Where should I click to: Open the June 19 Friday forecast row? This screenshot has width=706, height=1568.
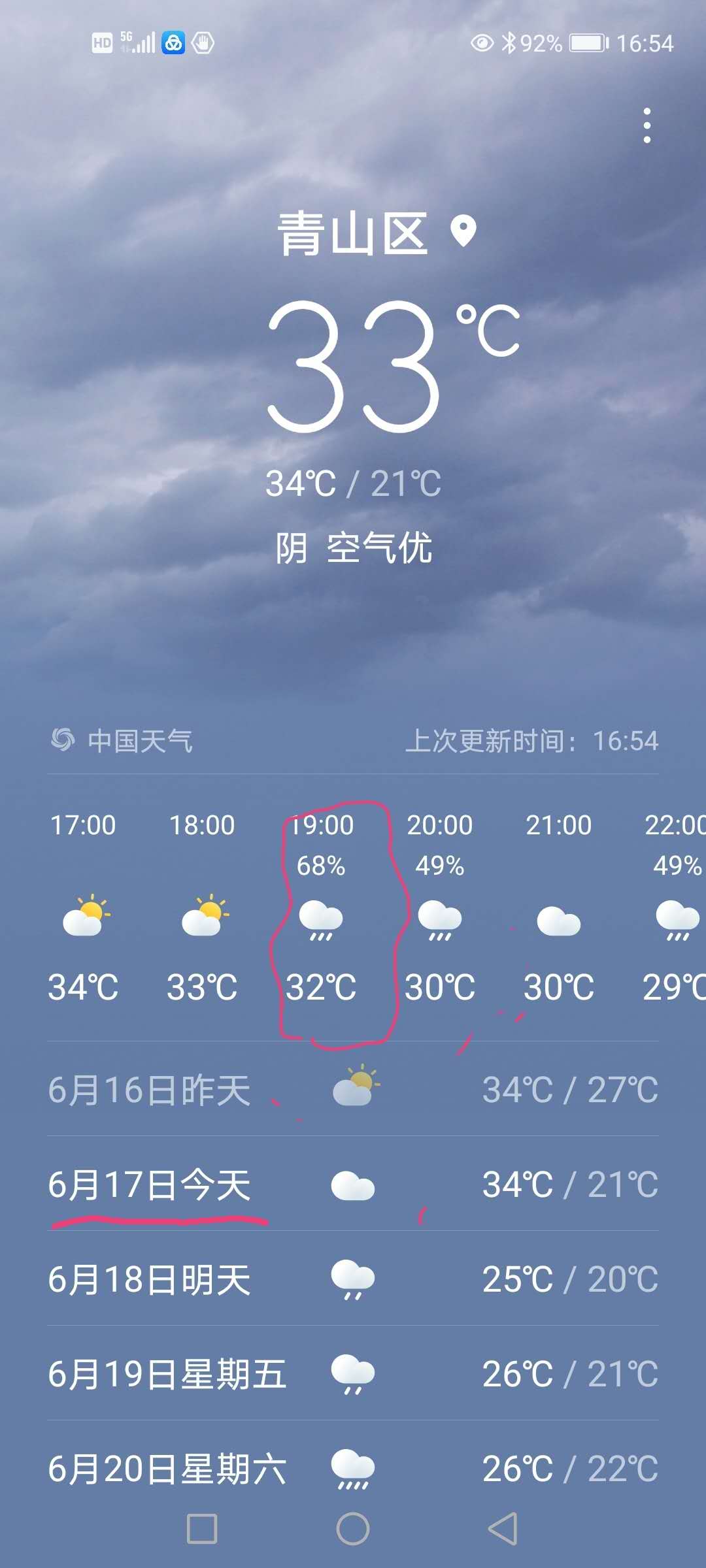coord(353,1373)
